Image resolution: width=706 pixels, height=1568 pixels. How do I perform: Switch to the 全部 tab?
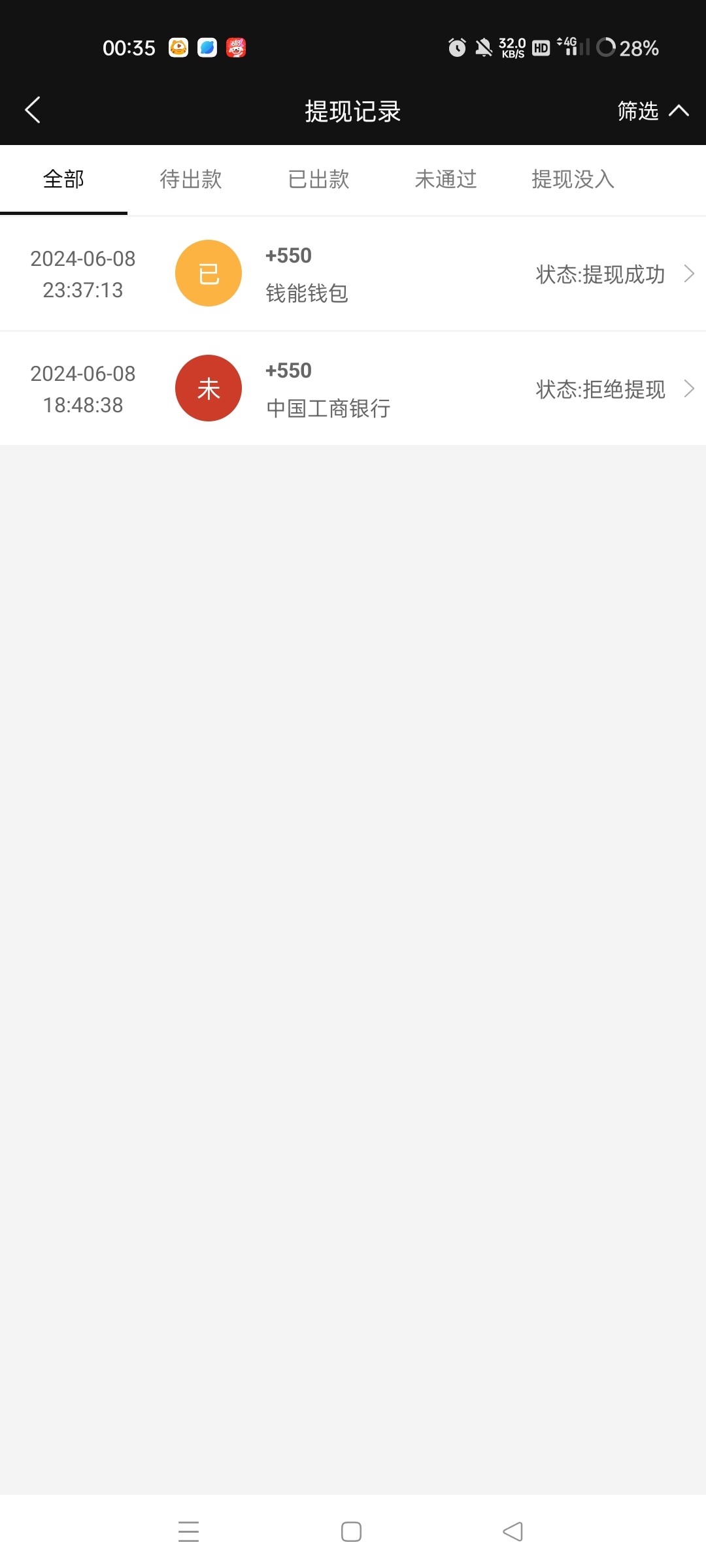(63, 179)
